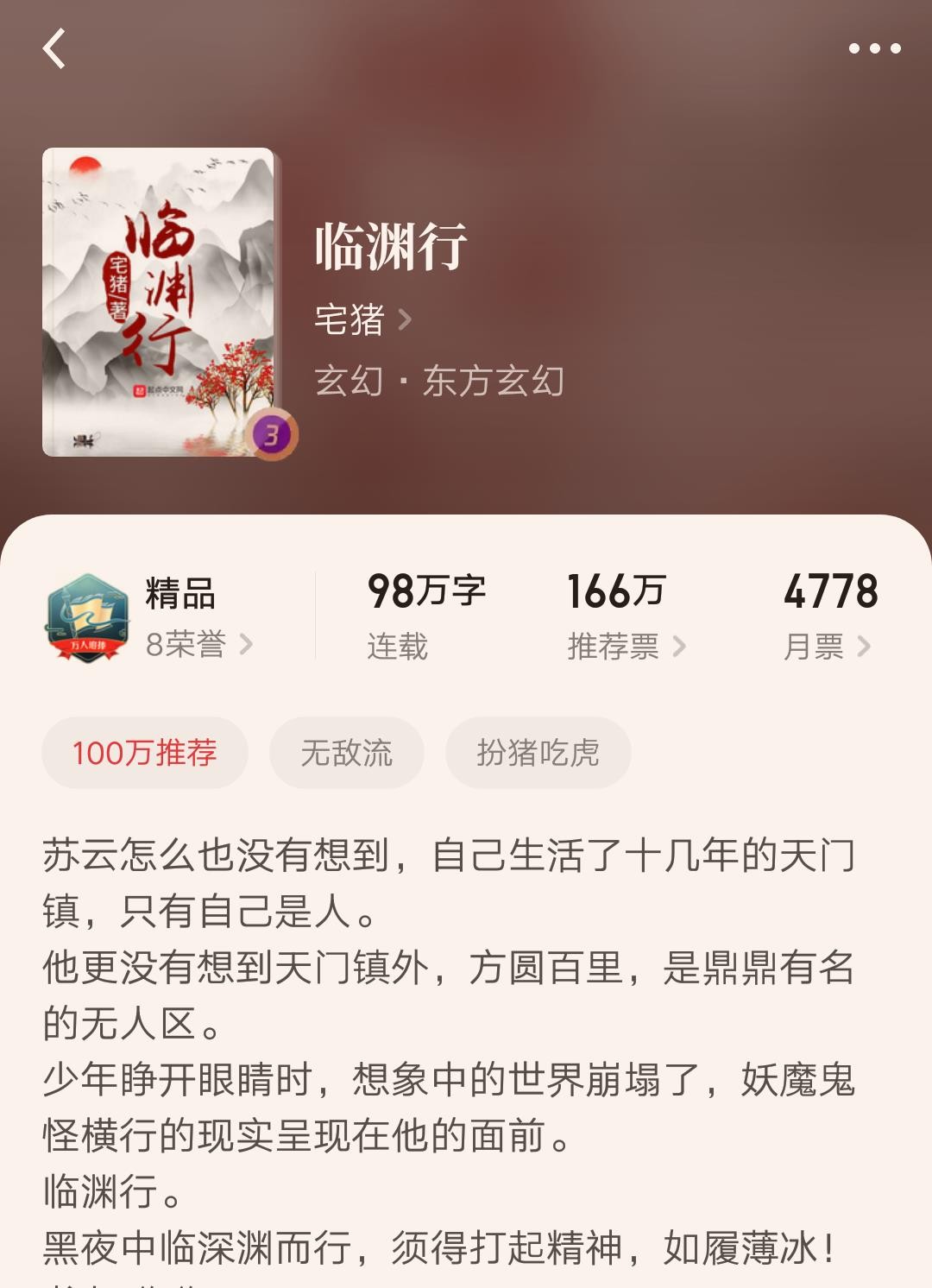View the book's 8荣誉 honors
Screen dimensions: 932x1288
click(x=198, y=644)
